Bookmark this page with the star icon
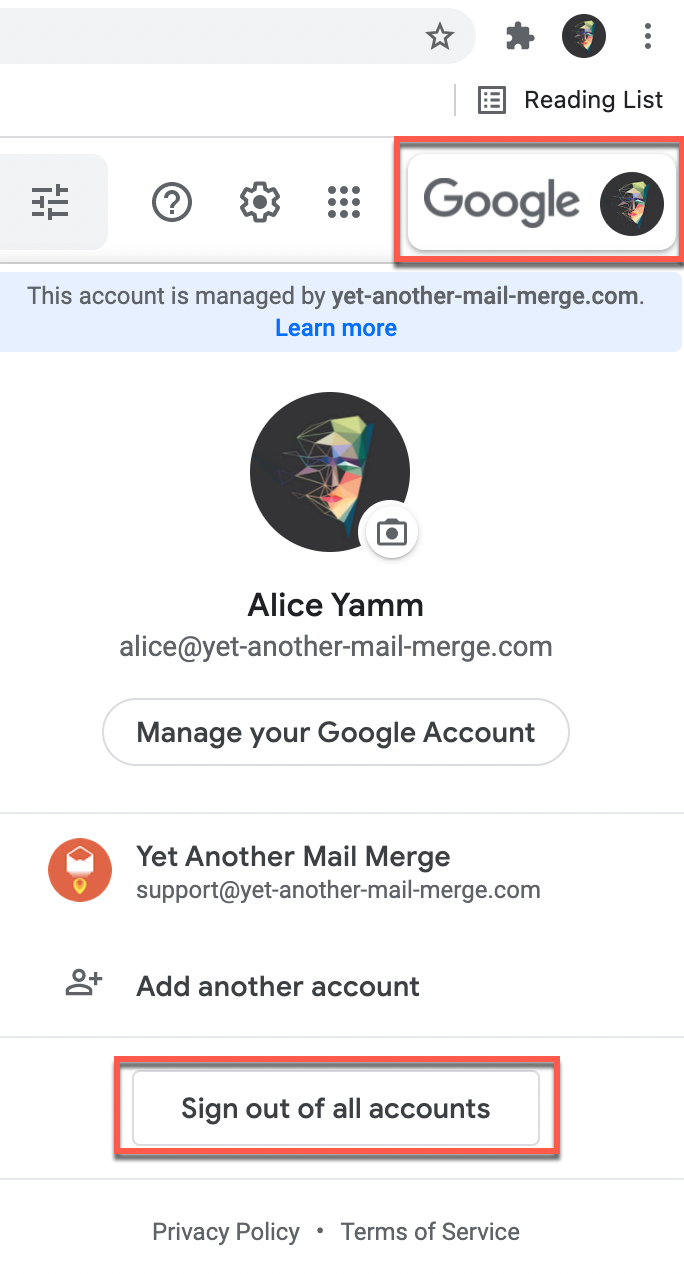 click(x=440, y=38)
